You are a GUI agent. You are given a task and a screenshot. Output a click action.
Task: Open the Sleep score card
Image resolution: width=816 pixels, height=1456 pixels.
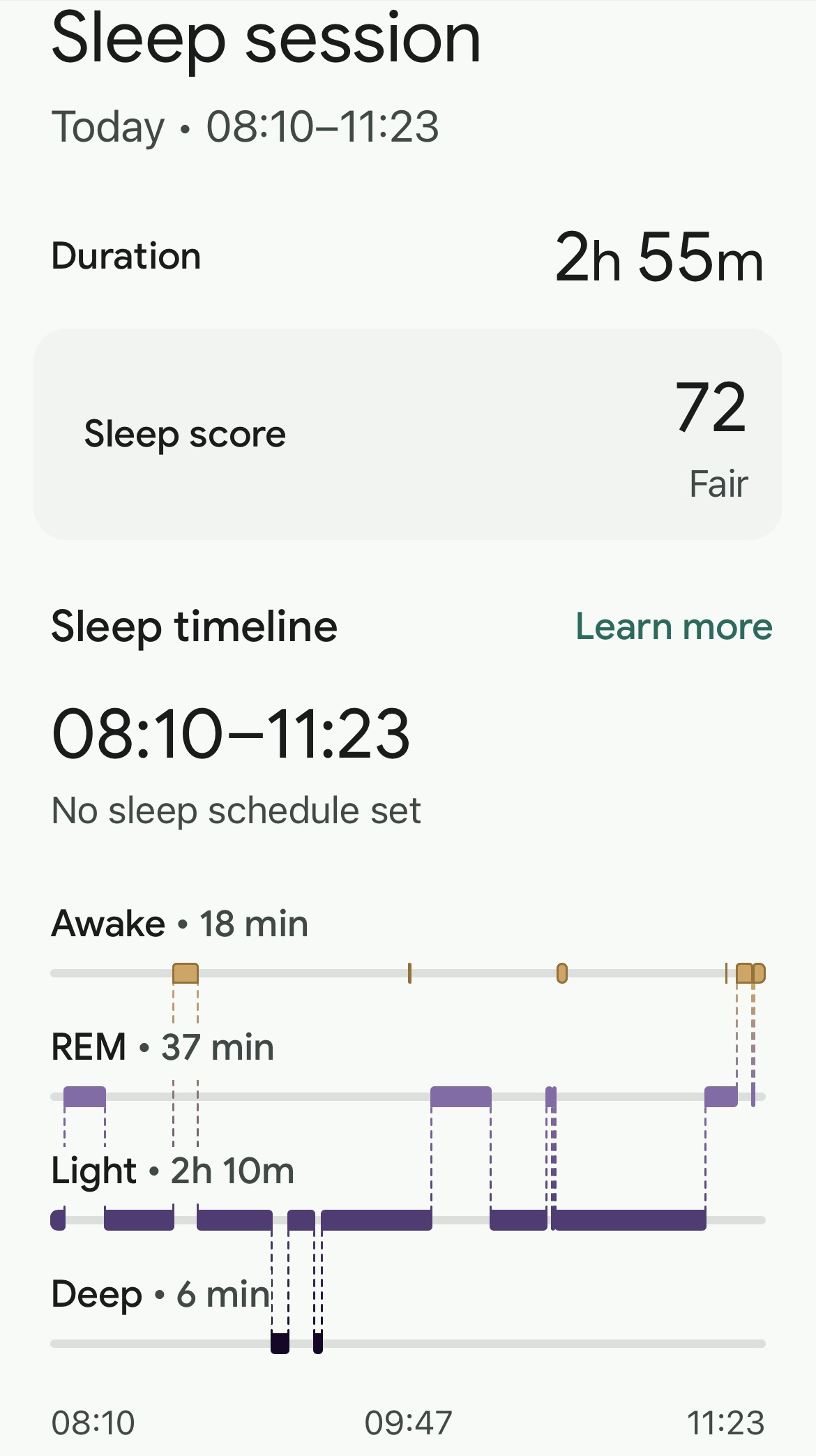click(407, 434)
